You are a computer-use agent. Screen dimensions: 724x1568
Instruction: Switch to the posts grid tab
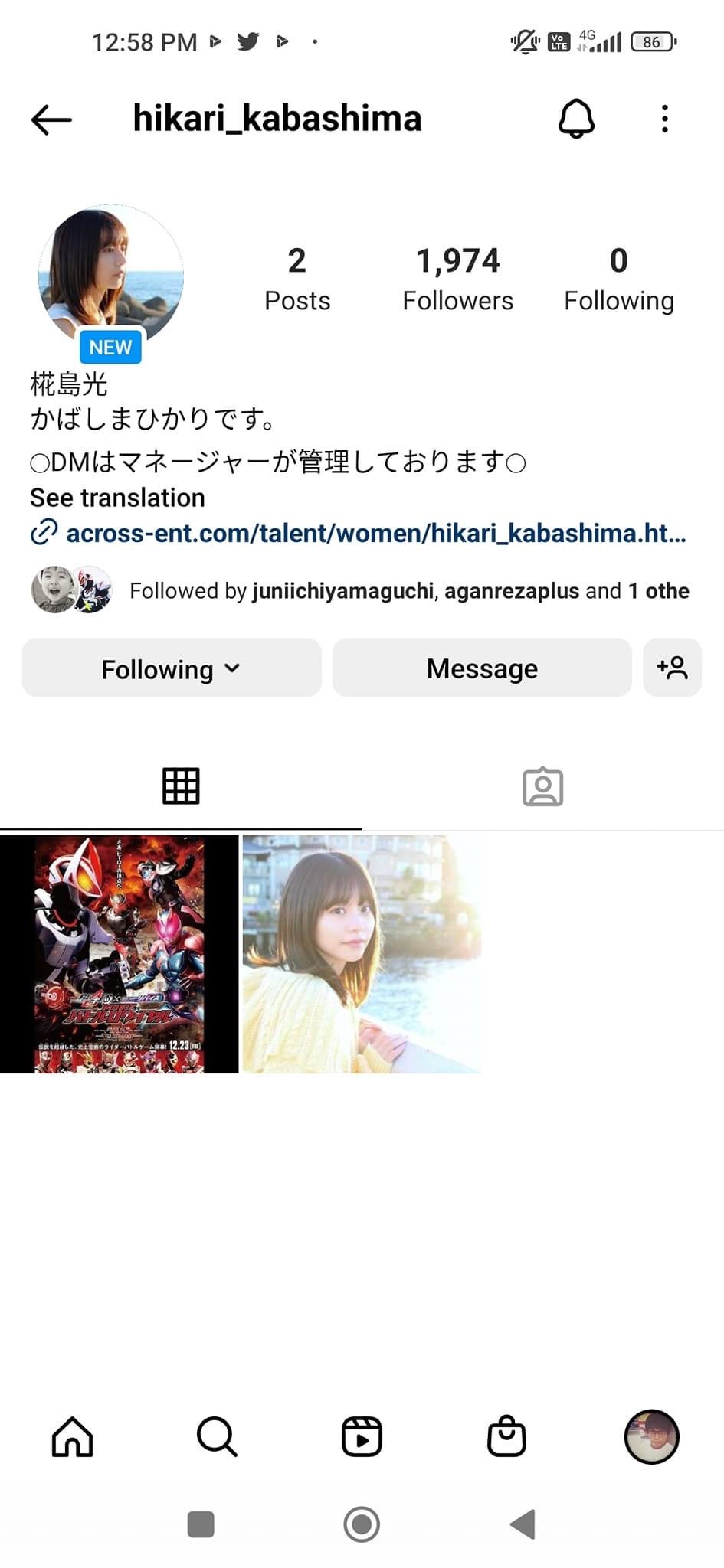181,786
